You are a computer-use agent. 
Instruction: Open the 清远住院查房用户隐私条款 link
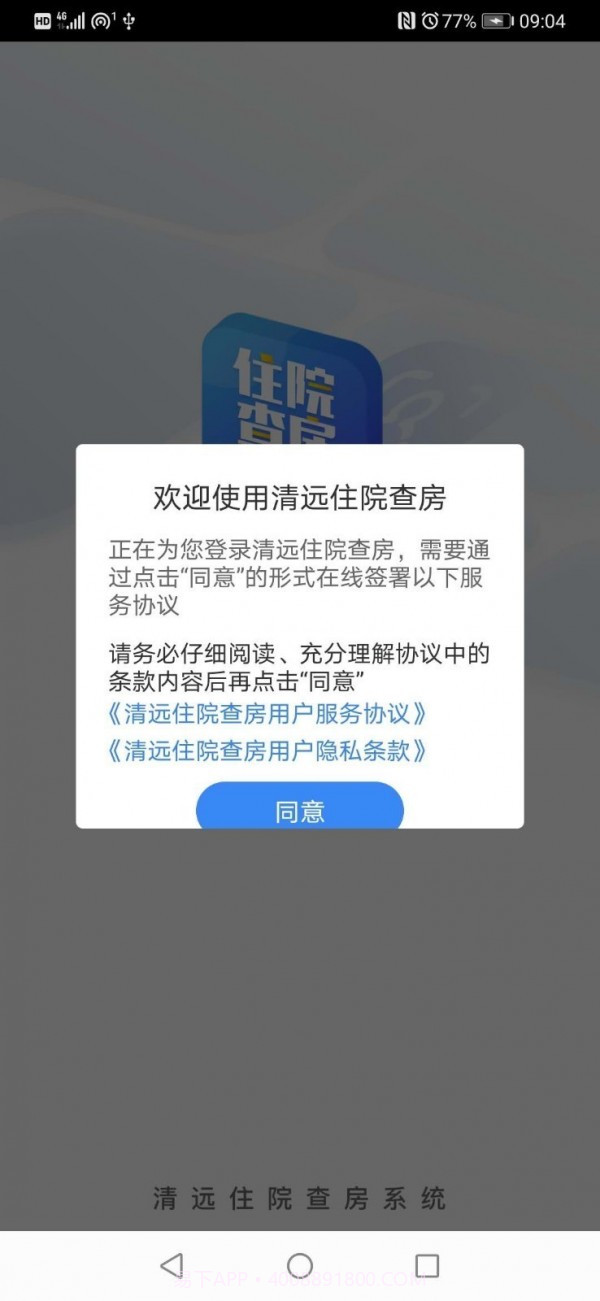point(268,751)
